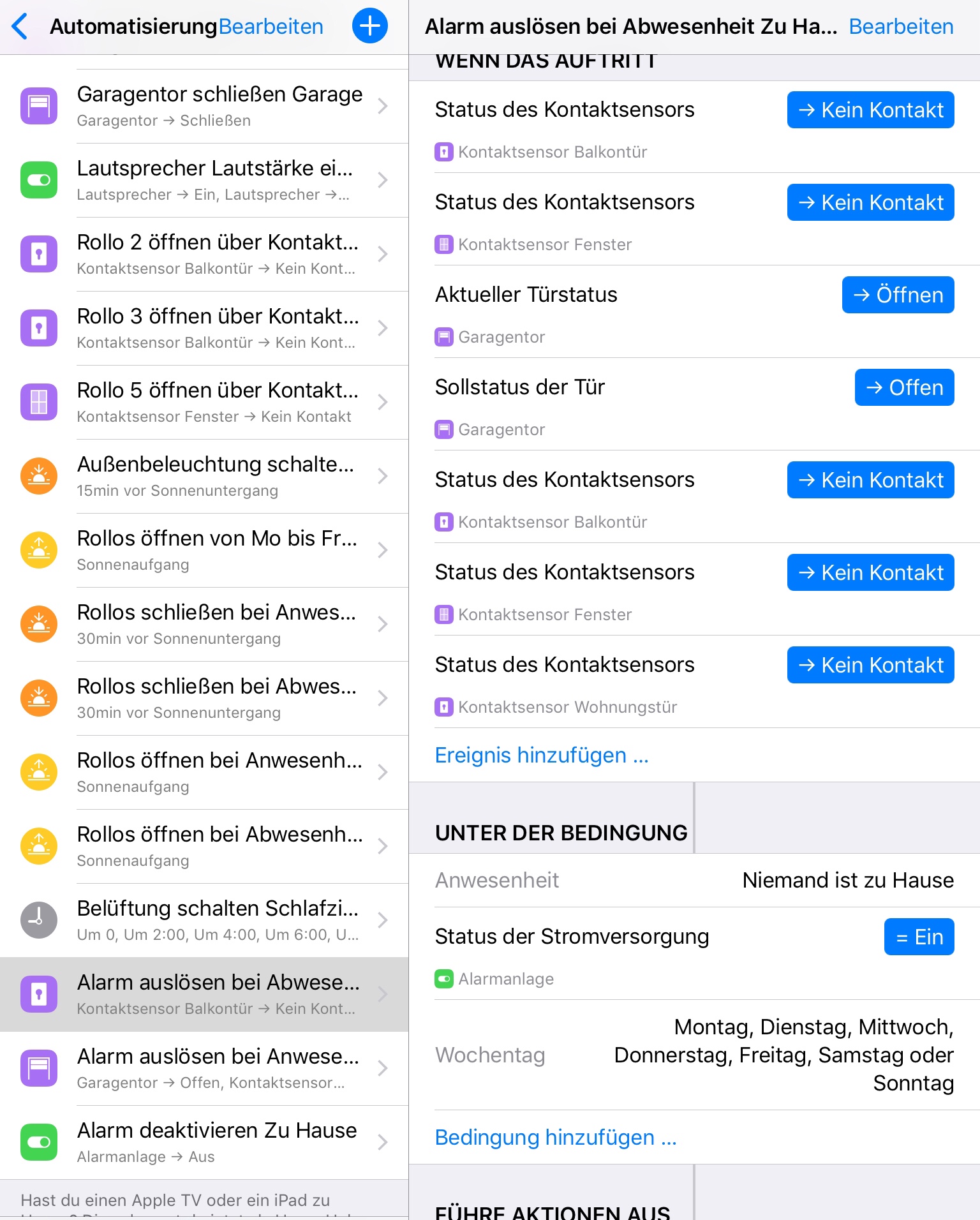980x1220 pixels.
Task: Open Garagentor schließen Garage automation
Action: pyautogui.click(x=219, y=106)
